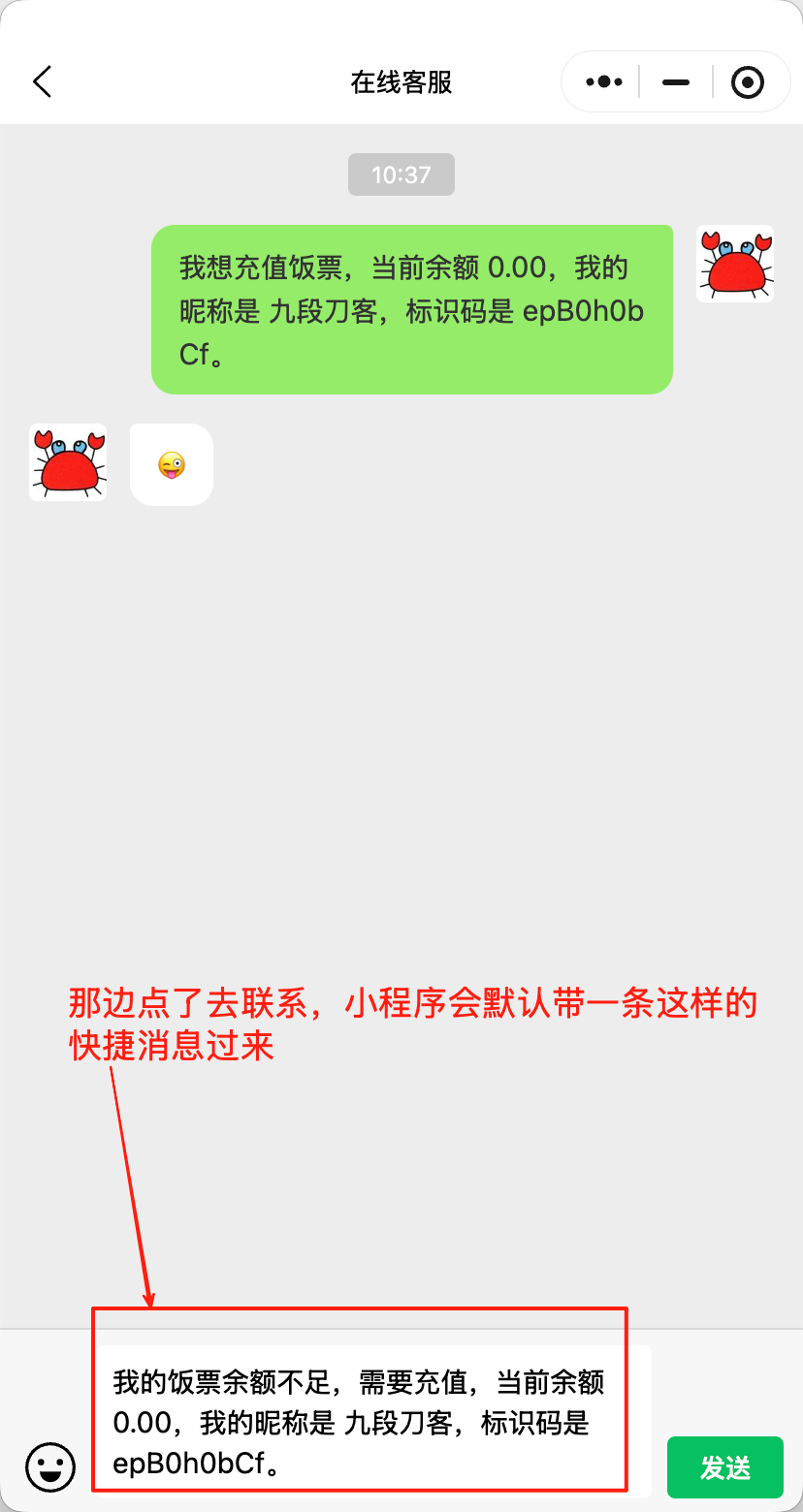Viewport: 803px width, 1512px height.
Task: Focus the message text input box
Action: point(373,1421)
